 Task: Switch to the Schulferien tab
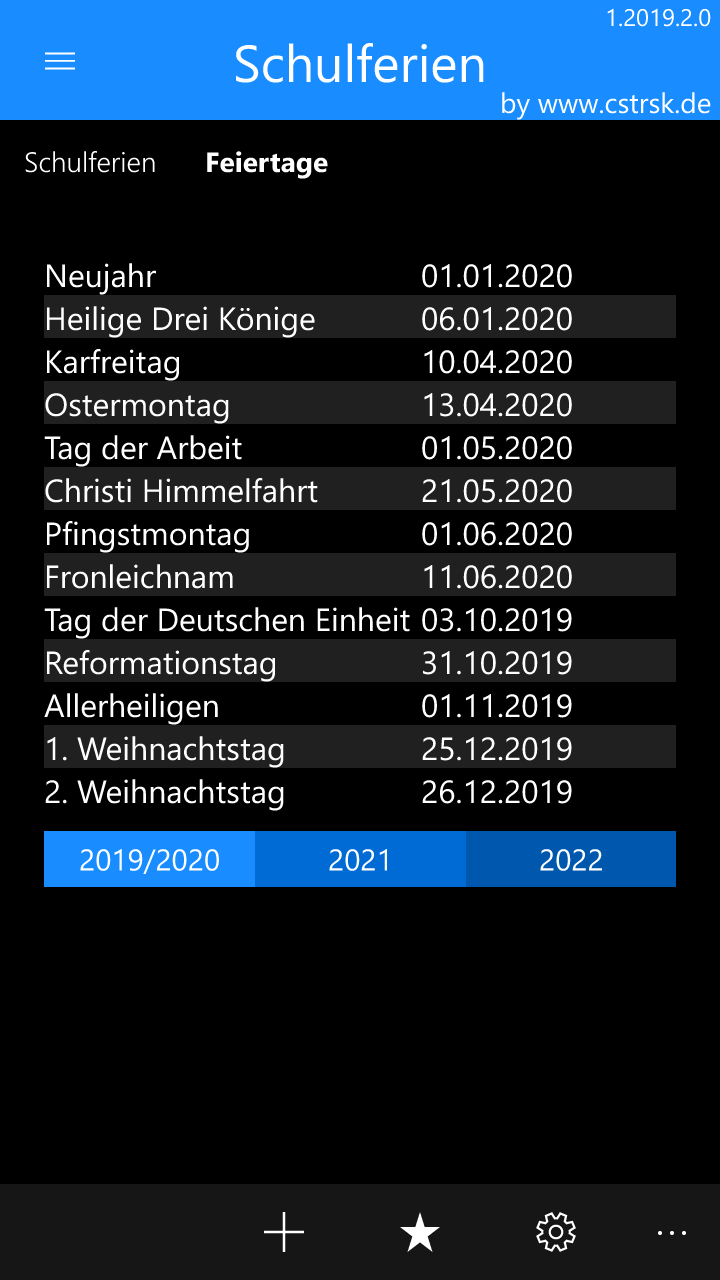[90, 163]
